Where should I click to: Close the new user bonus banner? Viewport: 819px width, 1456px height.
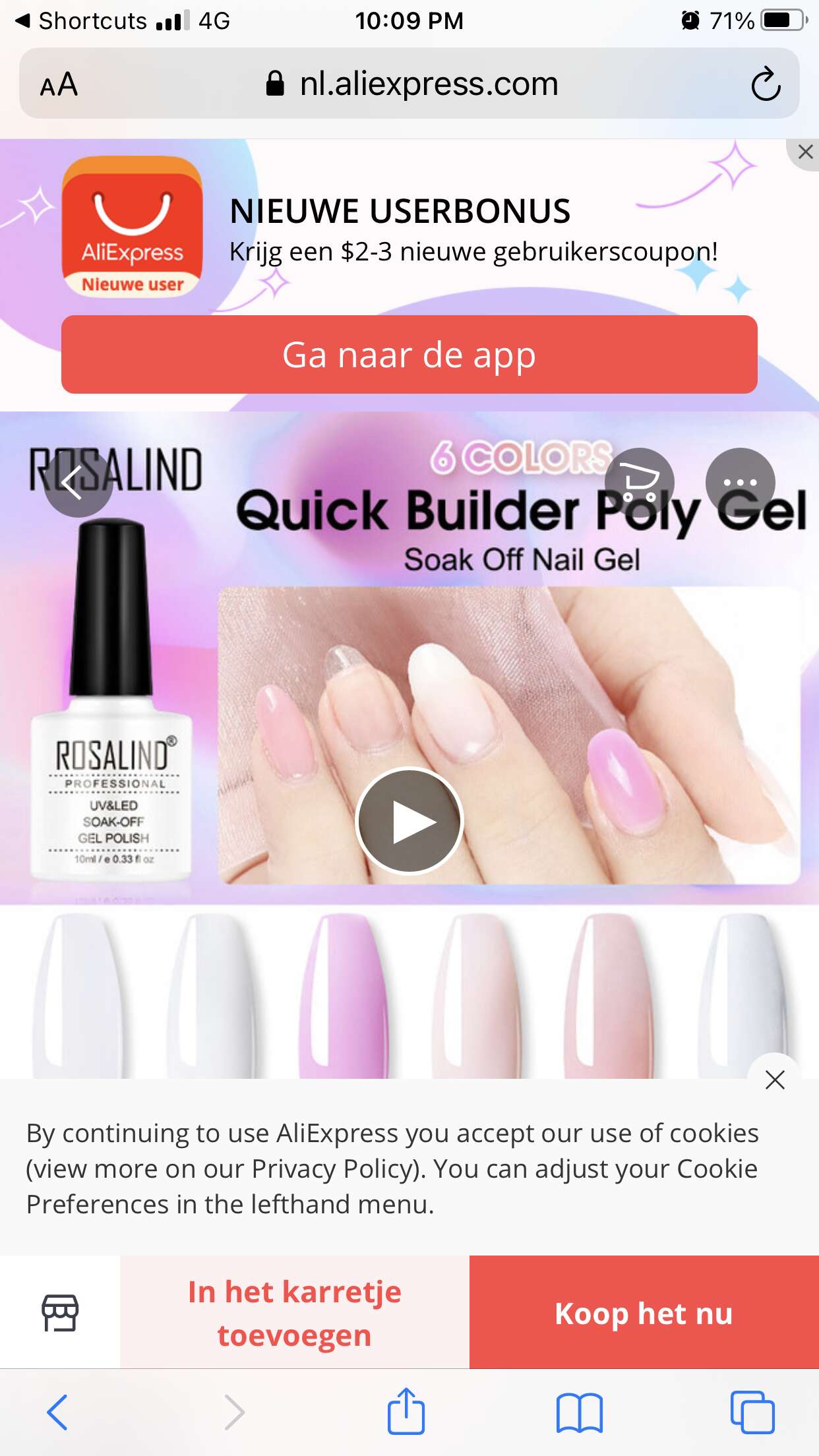click(804, 152)
